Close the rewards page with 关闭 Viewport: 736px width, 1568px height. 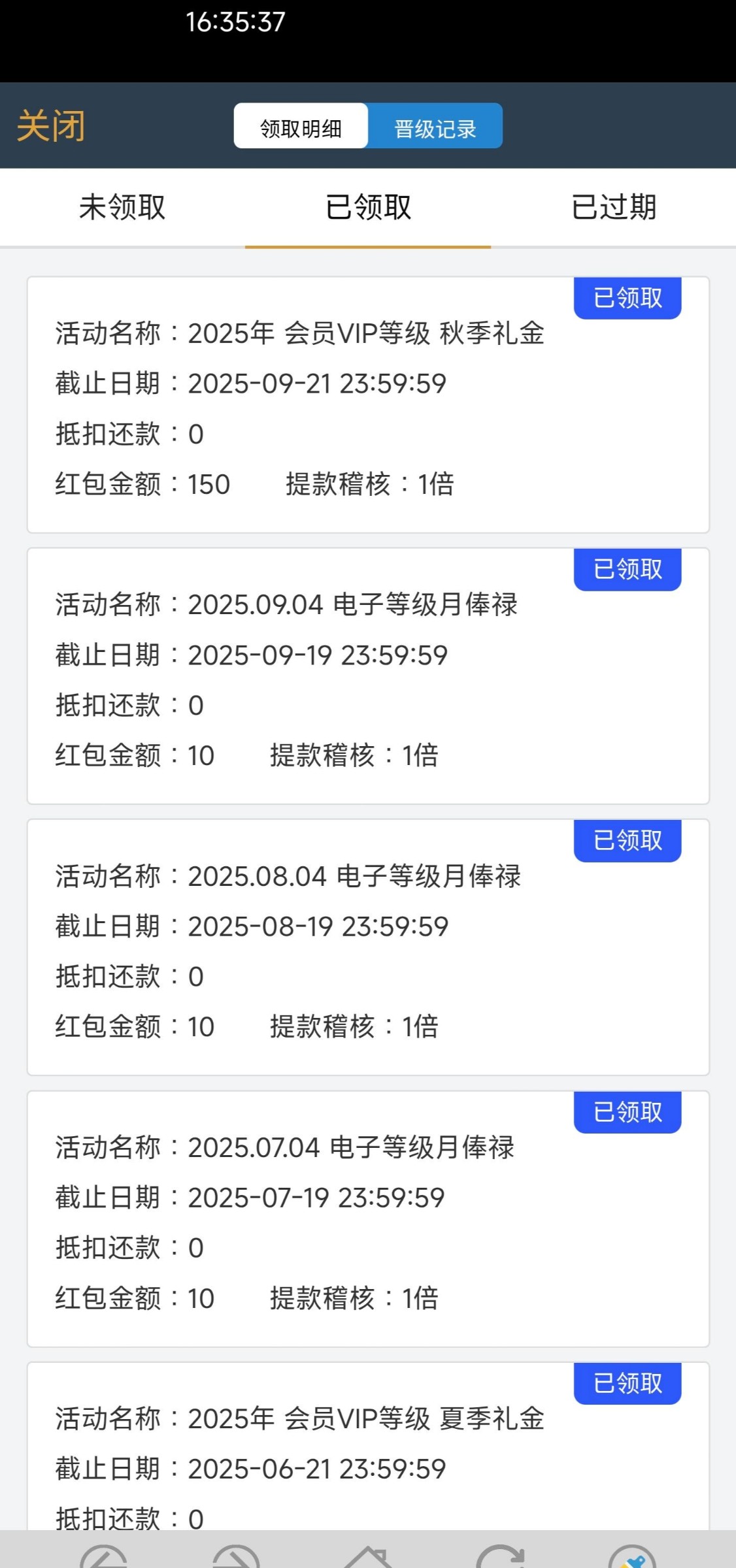[x=51, y=125]
